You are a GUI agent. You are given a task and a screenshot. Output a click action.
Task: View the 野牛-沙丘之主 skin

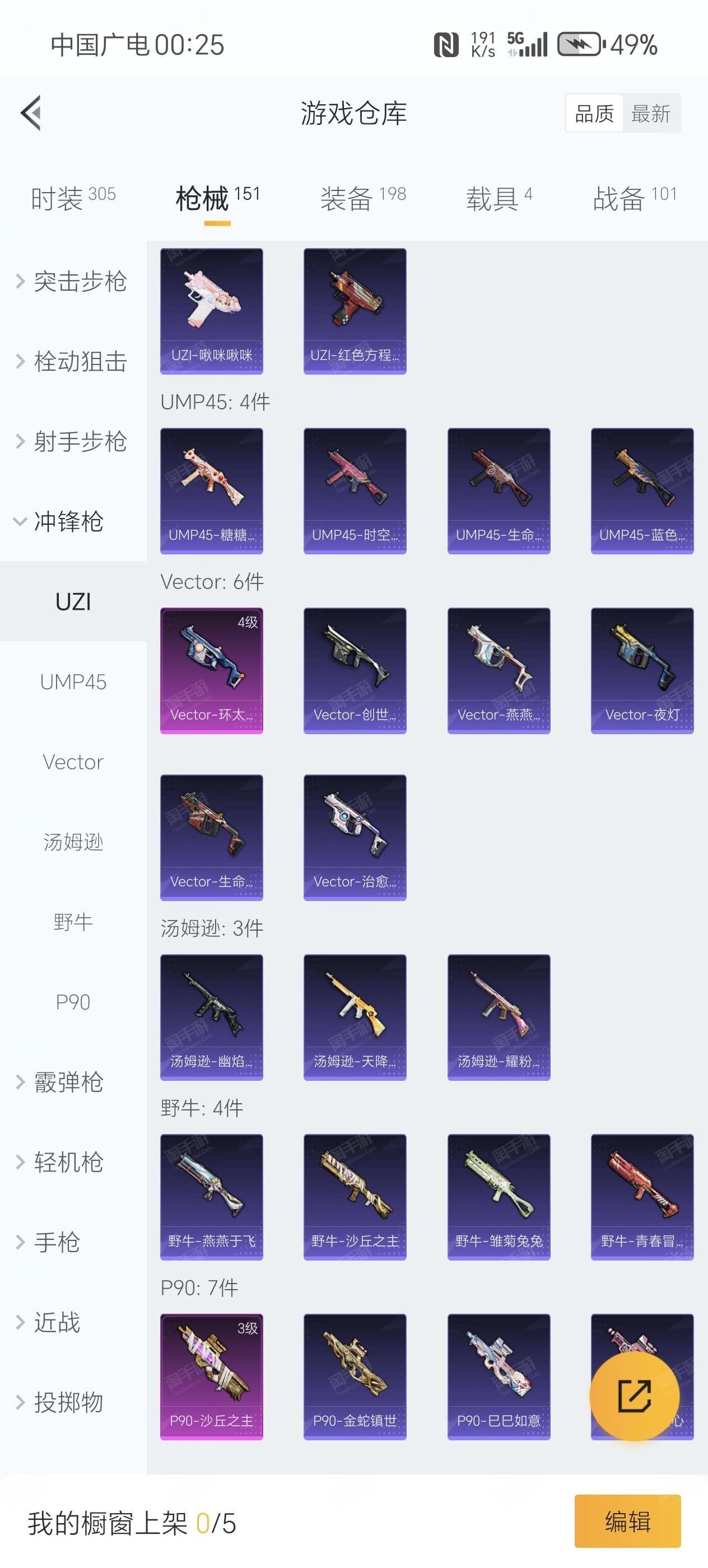[355, 1197]
